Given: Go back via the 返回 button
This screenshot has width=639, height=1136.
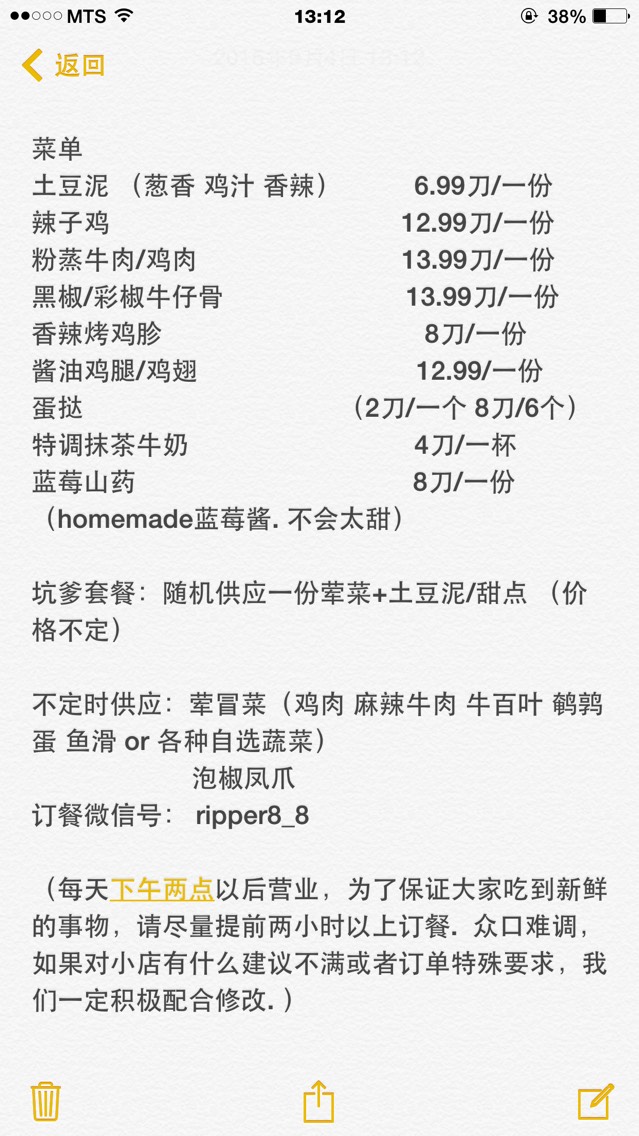Looking at the screenshot, I should pos(64,66).
